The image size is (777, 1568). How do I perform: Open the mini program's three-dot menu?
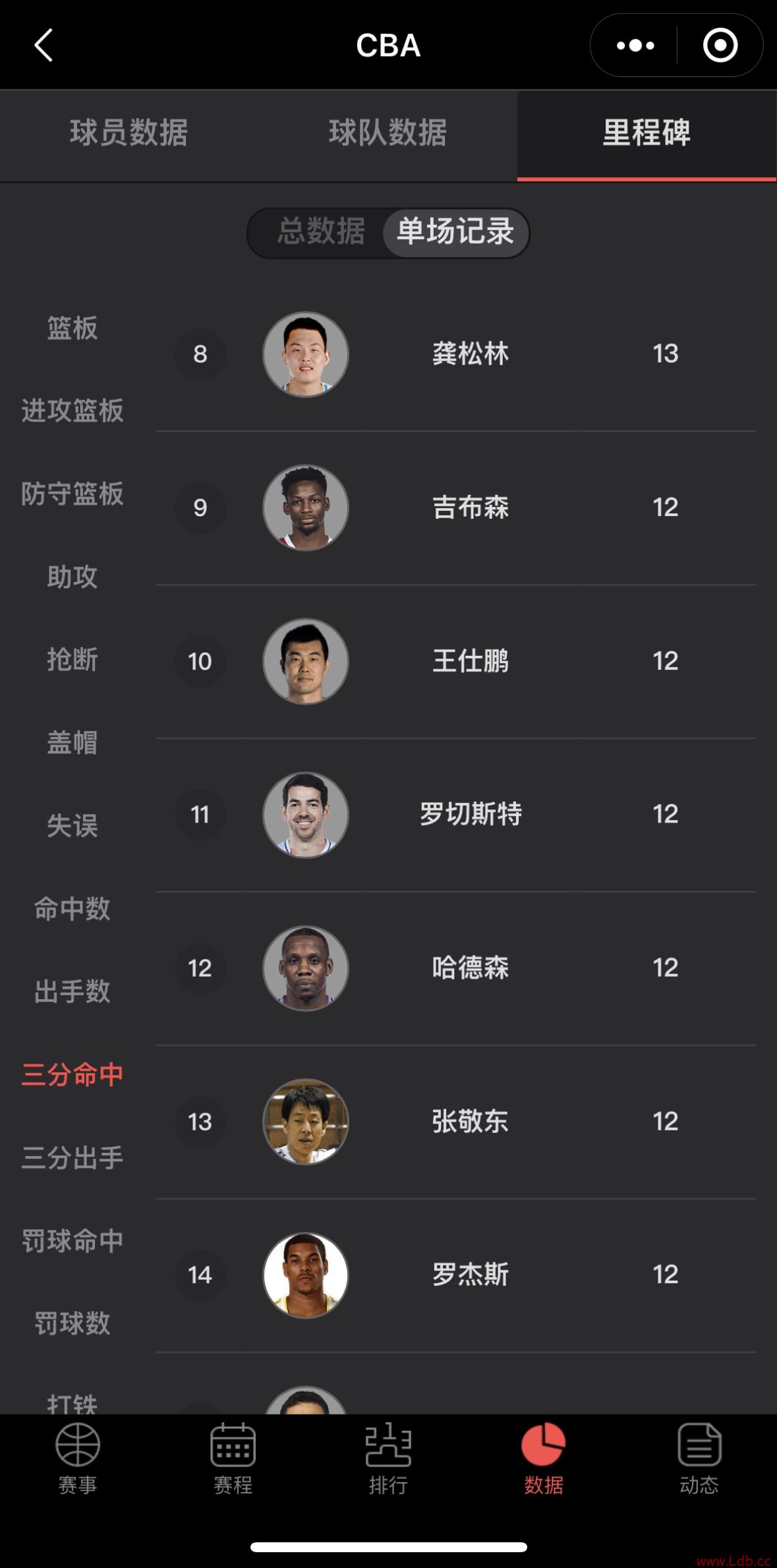tap(635, 45)
